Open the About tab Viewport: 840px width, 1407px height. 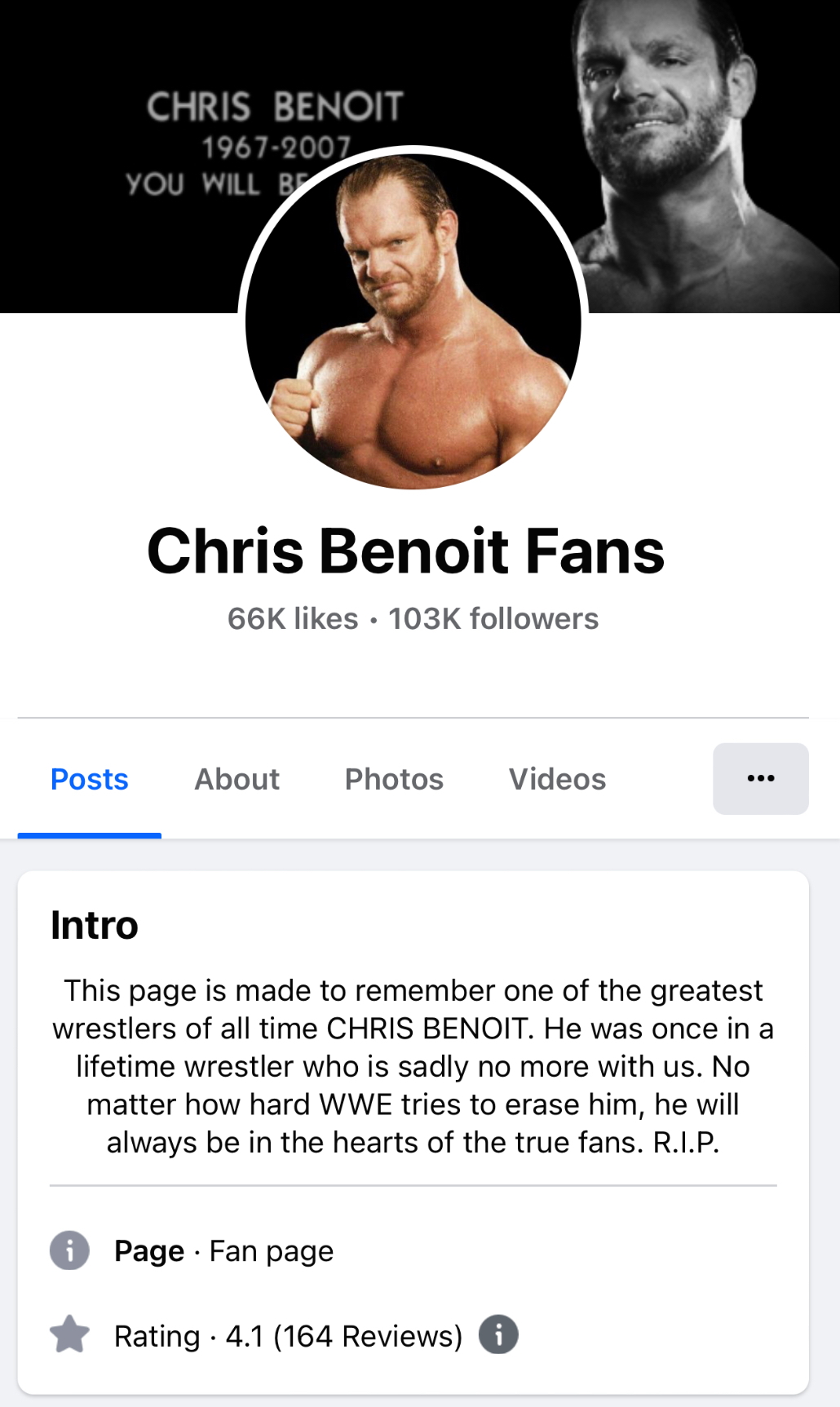[237, 780]
